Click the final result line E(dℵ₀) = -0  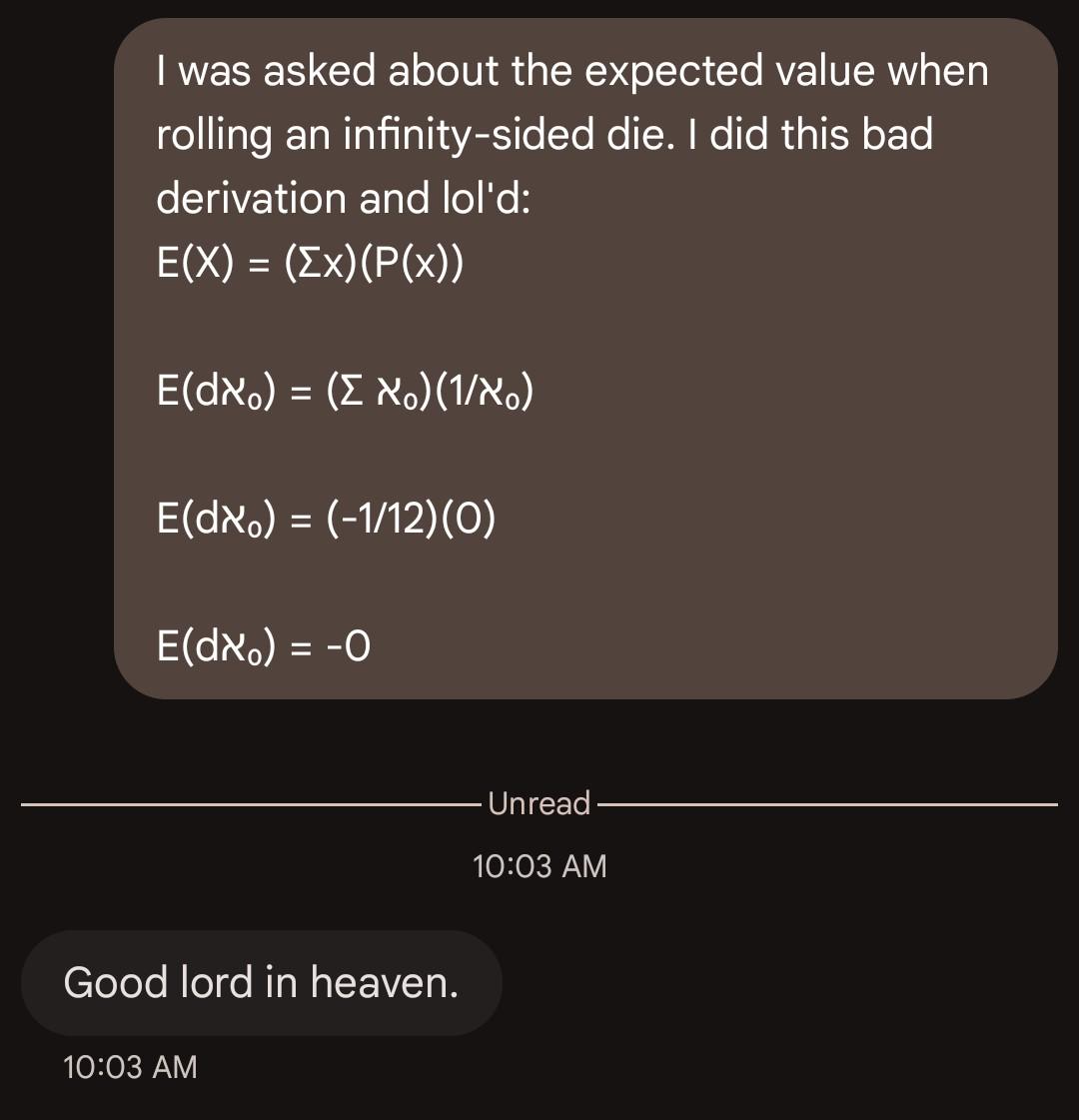tap(263, 645)
